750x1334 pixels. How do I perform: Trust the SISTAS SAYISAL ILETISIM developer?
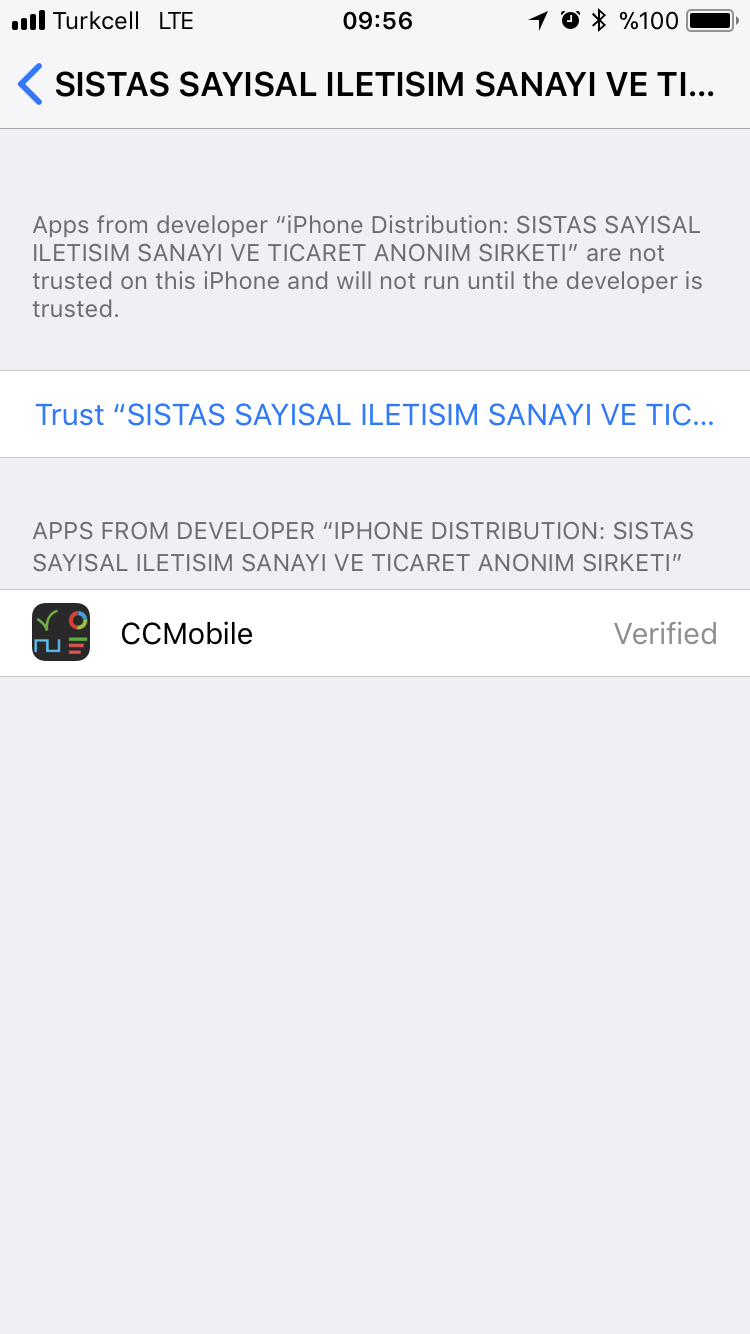(375, 414)
